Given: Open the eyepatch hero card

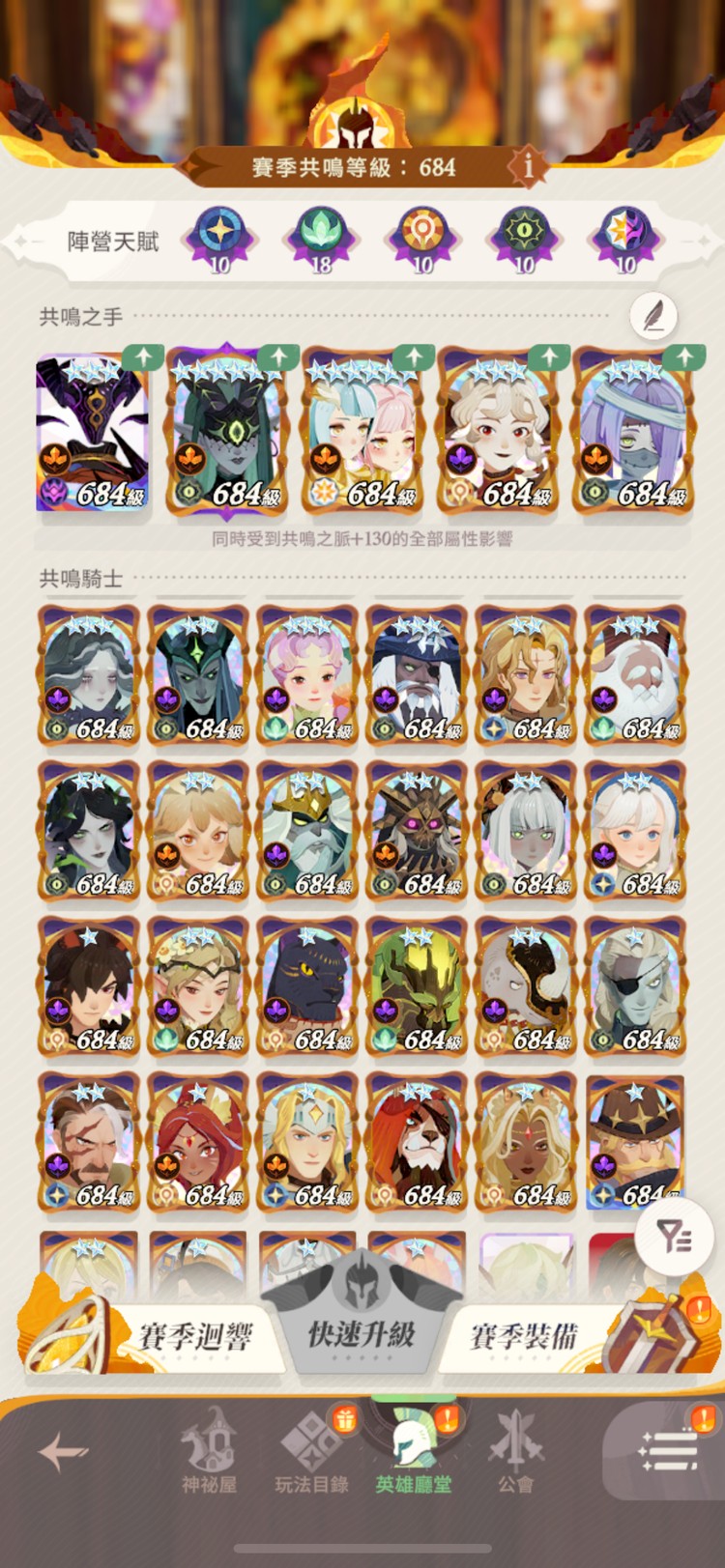Looking at the screenshot, I should (634, 987).
